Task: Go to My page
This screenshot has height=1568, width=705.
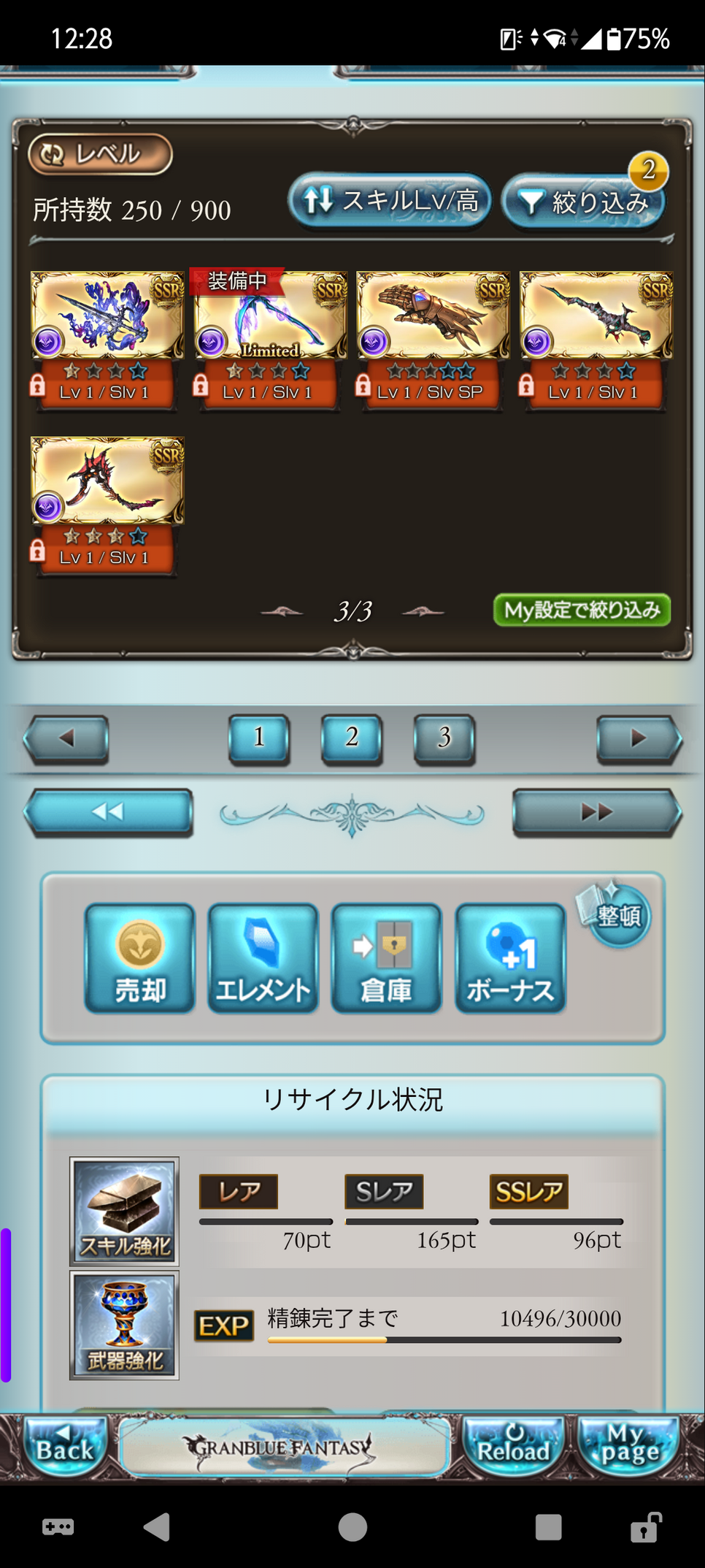Action: point(629,1445)
